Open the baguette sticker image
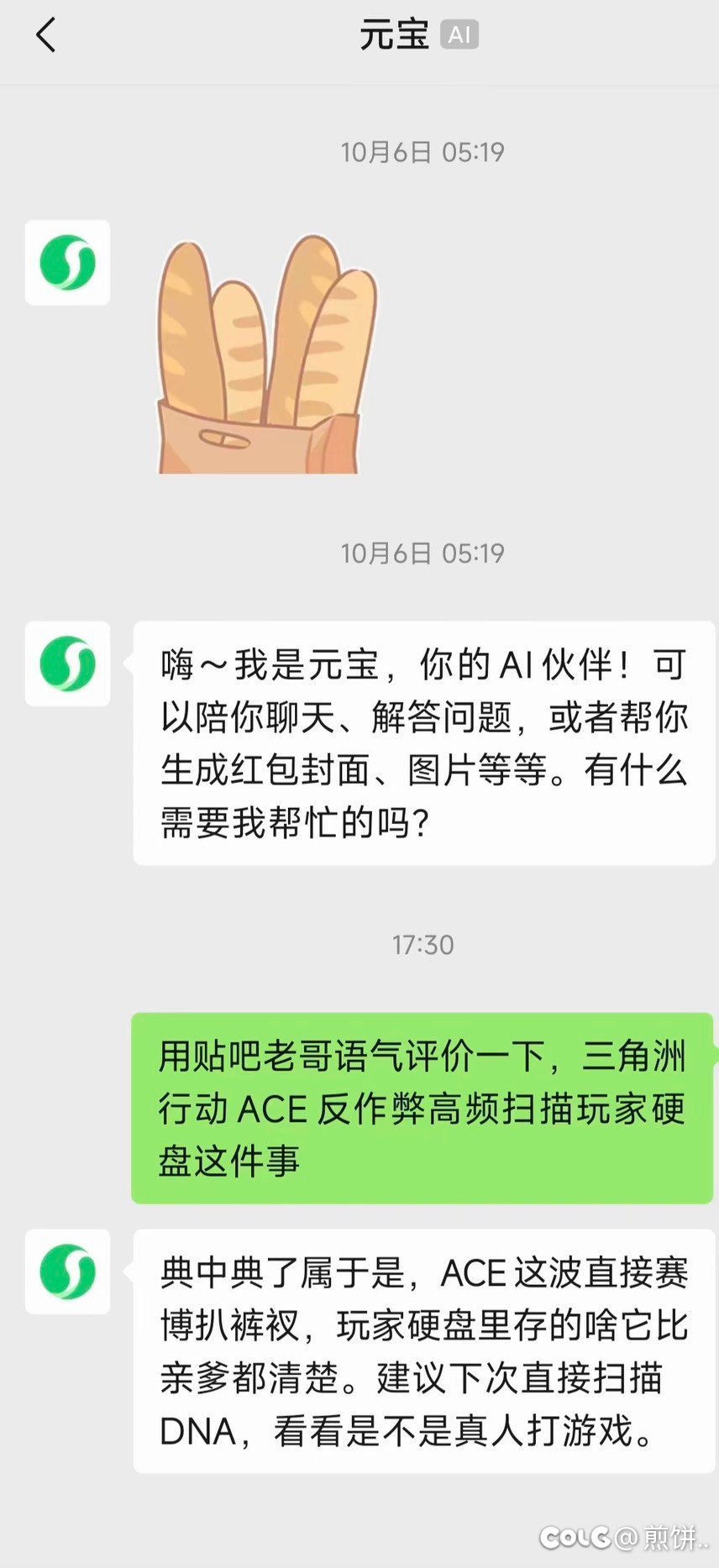This screenshot has width=719, height=1568. click(265, 354)
